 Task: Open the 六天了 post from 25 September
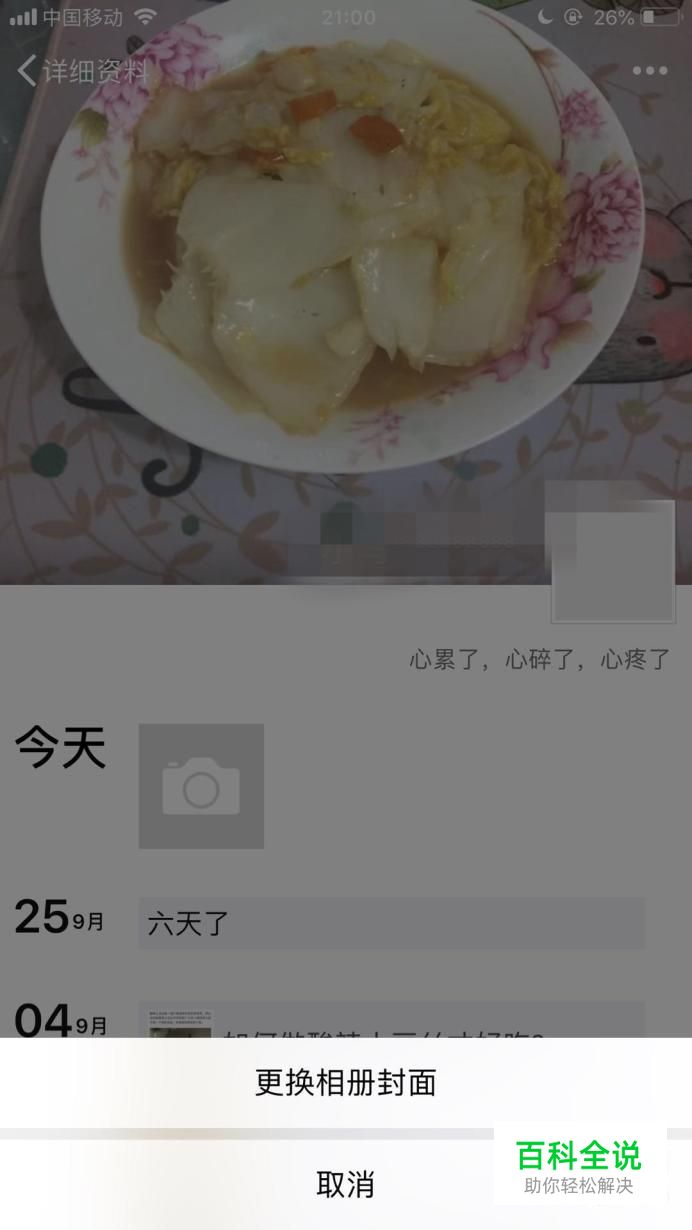(x=391, y=923)
